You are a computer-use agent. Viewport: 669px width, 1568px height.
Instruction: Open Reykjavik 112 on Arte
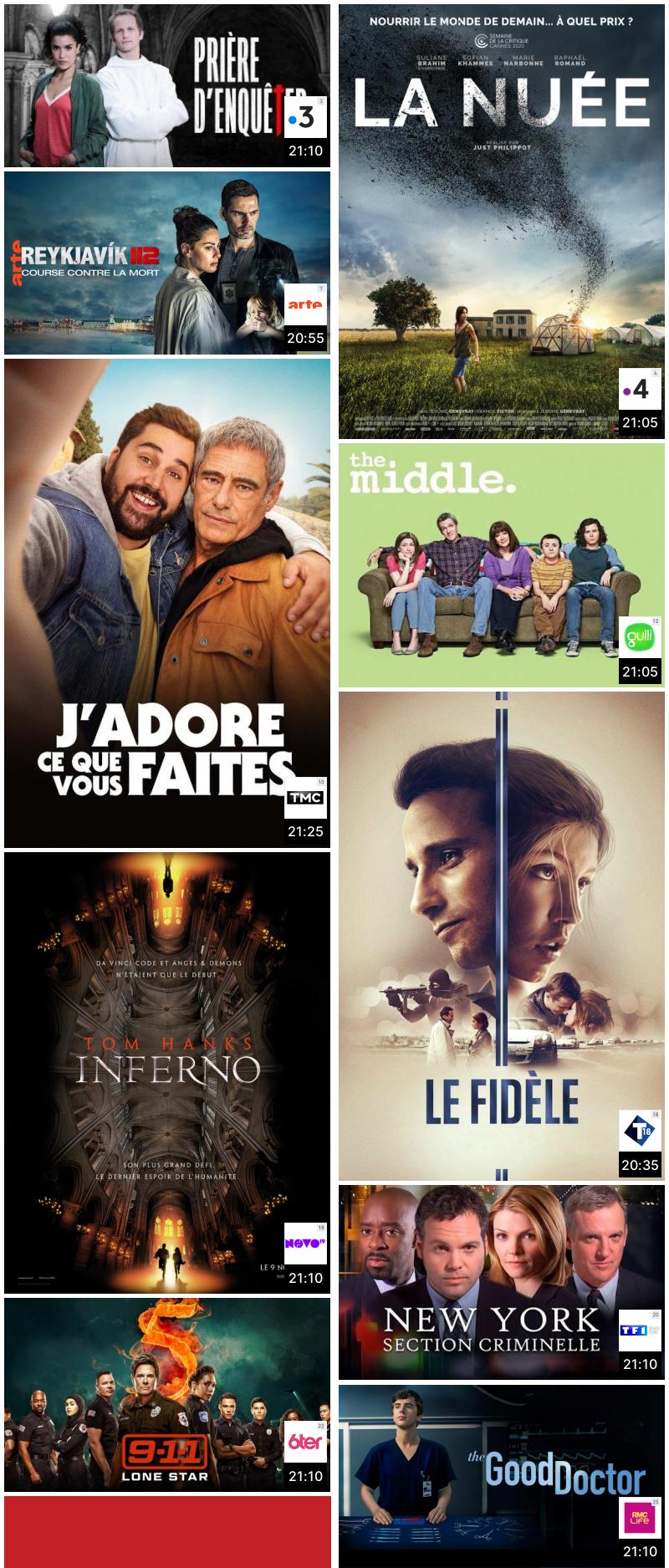tap(167, 263)
